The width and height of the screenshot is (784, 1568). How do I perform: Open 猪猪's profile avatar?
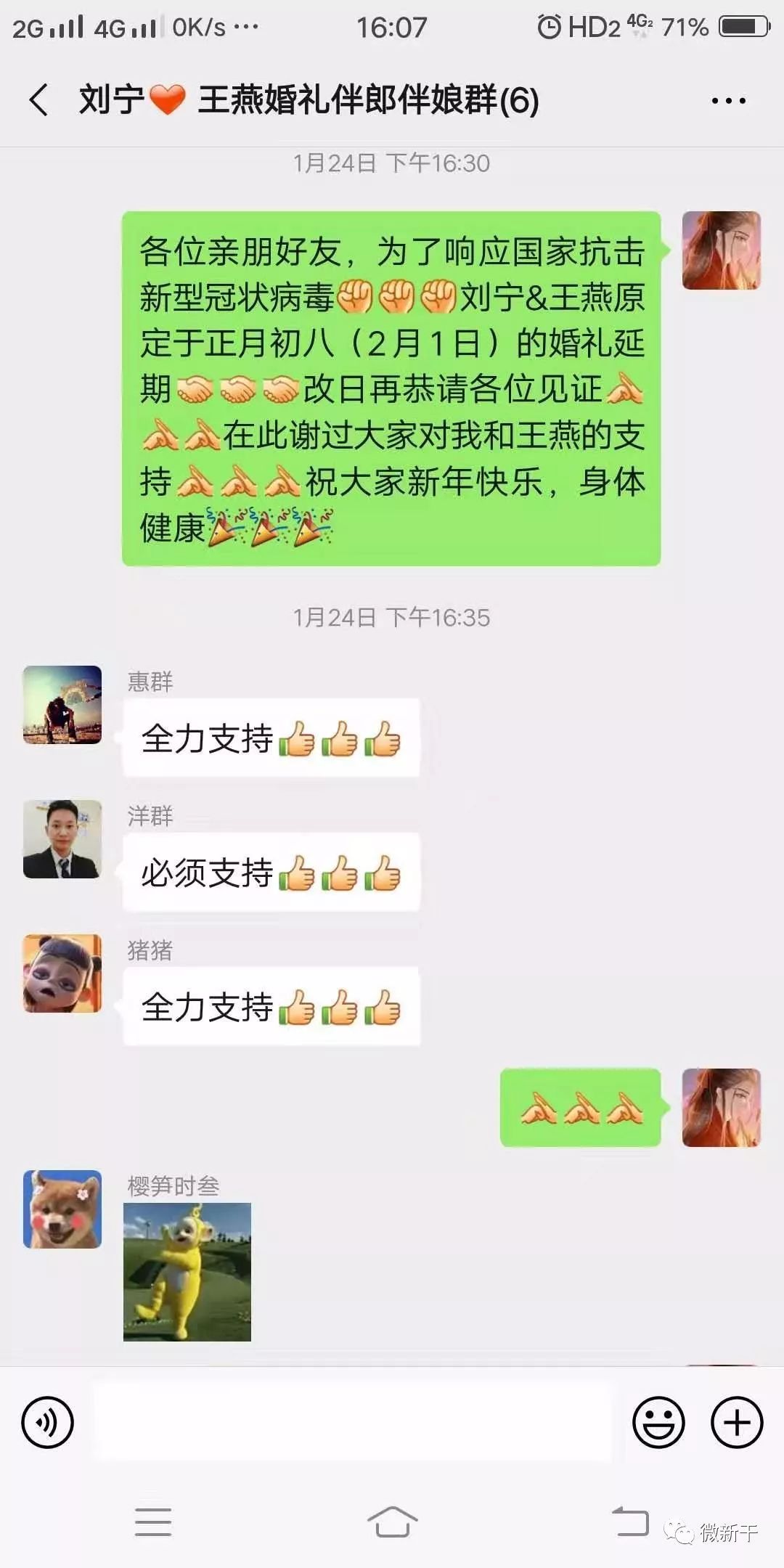(x=62, y=973)
